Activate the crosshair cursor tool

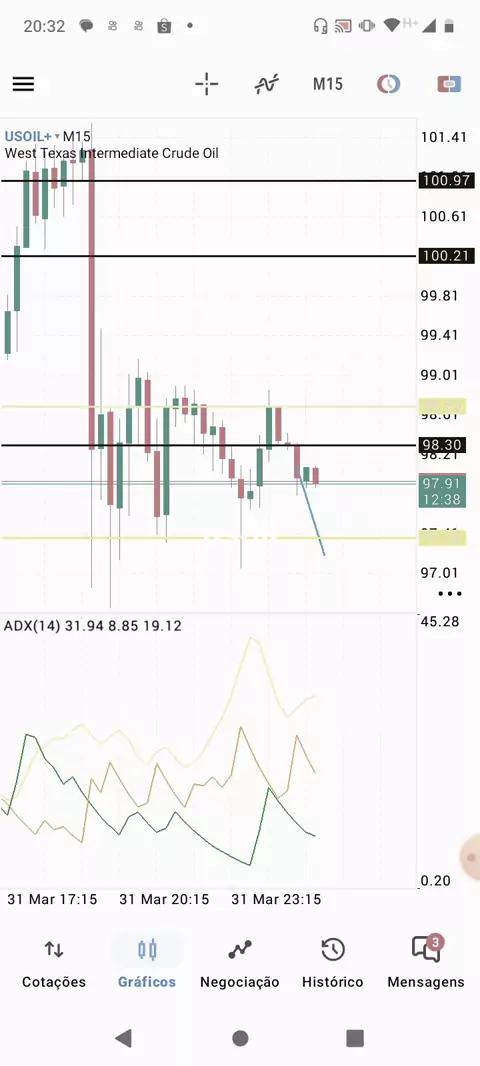pos(207,84)
